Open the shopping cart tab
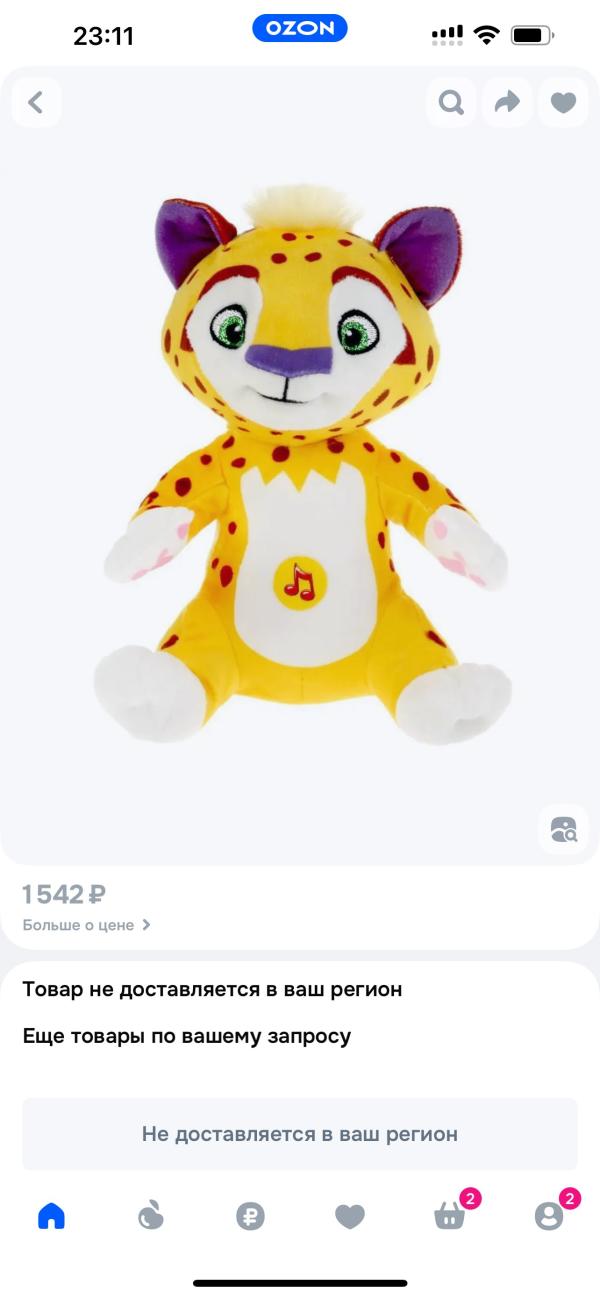Image resolution: width=600 pixels, height=1297 pixels. (449, 1216)
